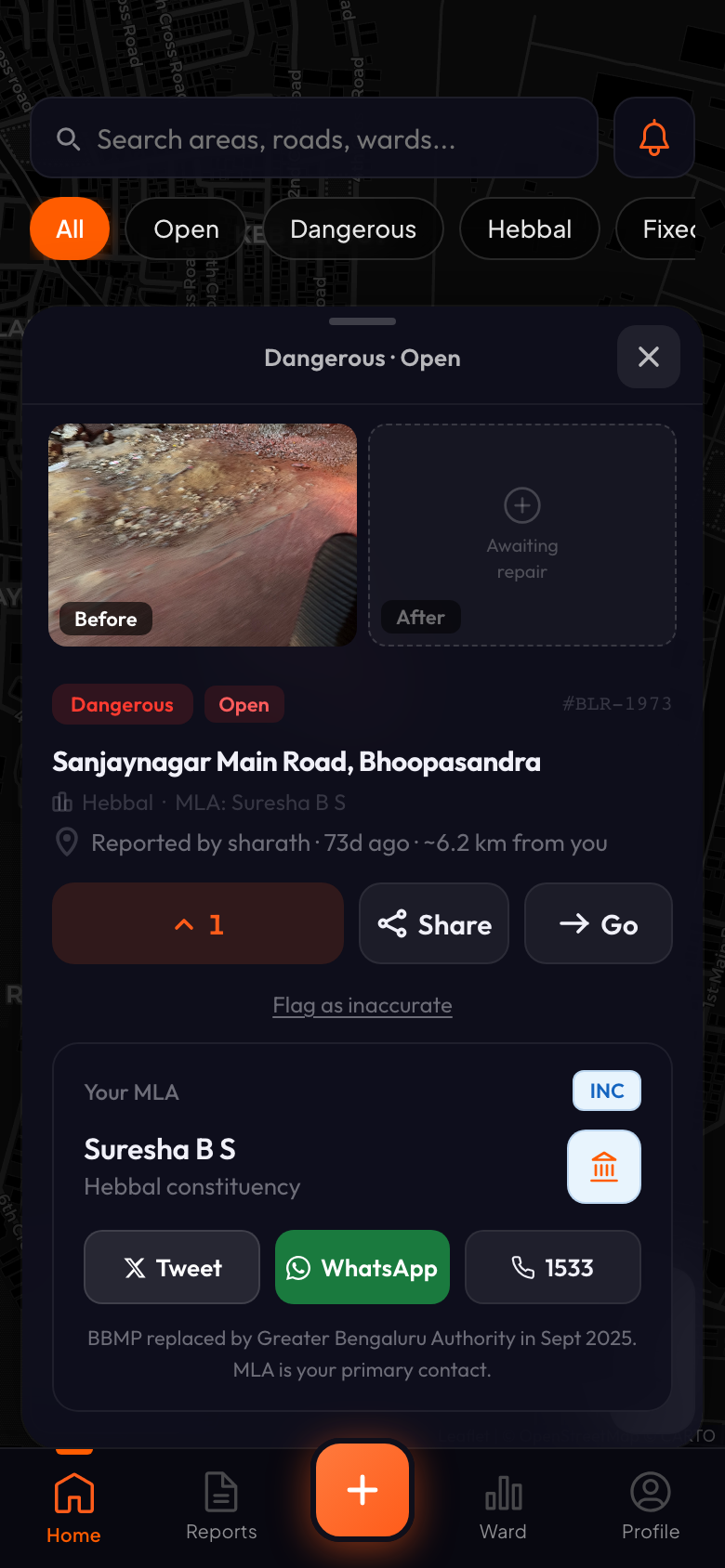
Task: Share this pothole report
Action: 434,923
